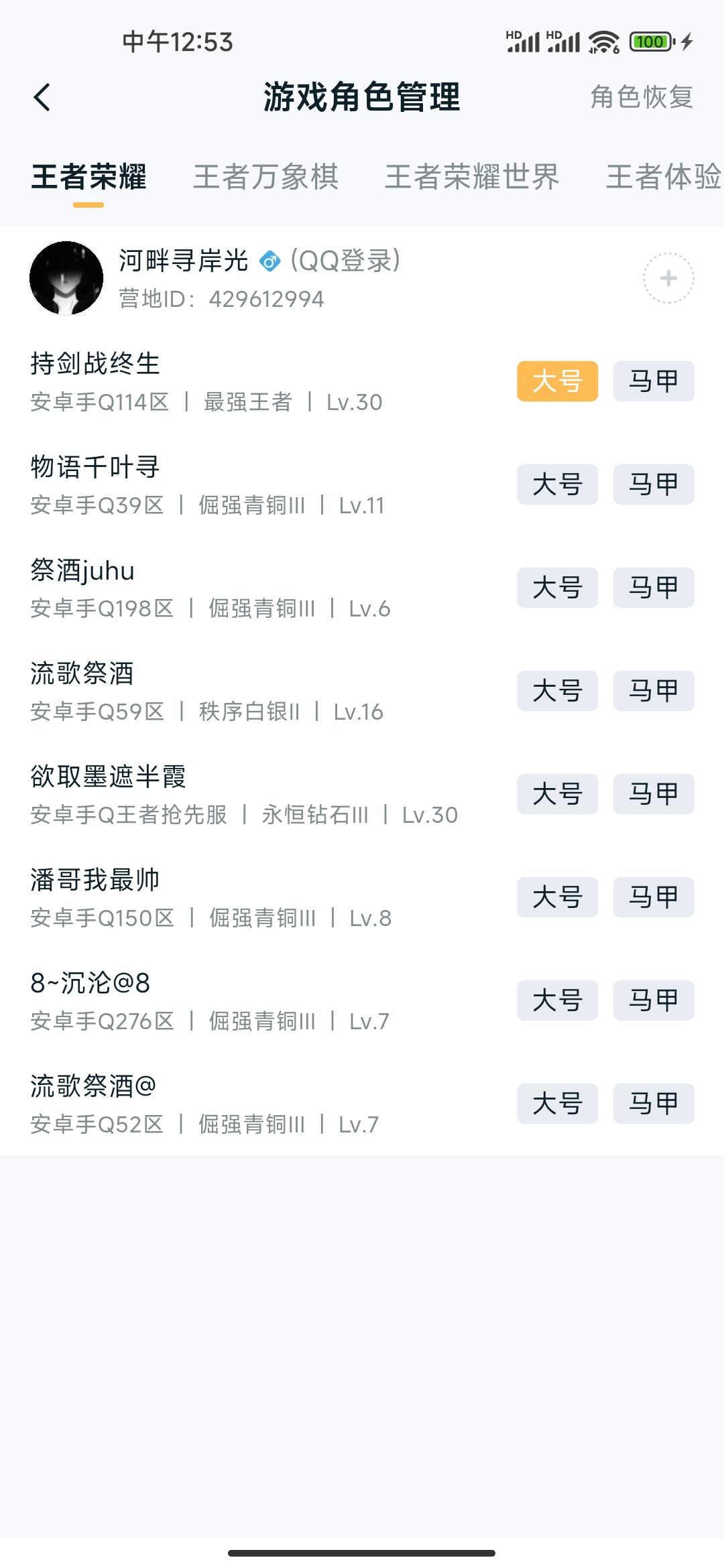Tap the back arrow to return
This screenshot has width=724, height=1568.
42,96
